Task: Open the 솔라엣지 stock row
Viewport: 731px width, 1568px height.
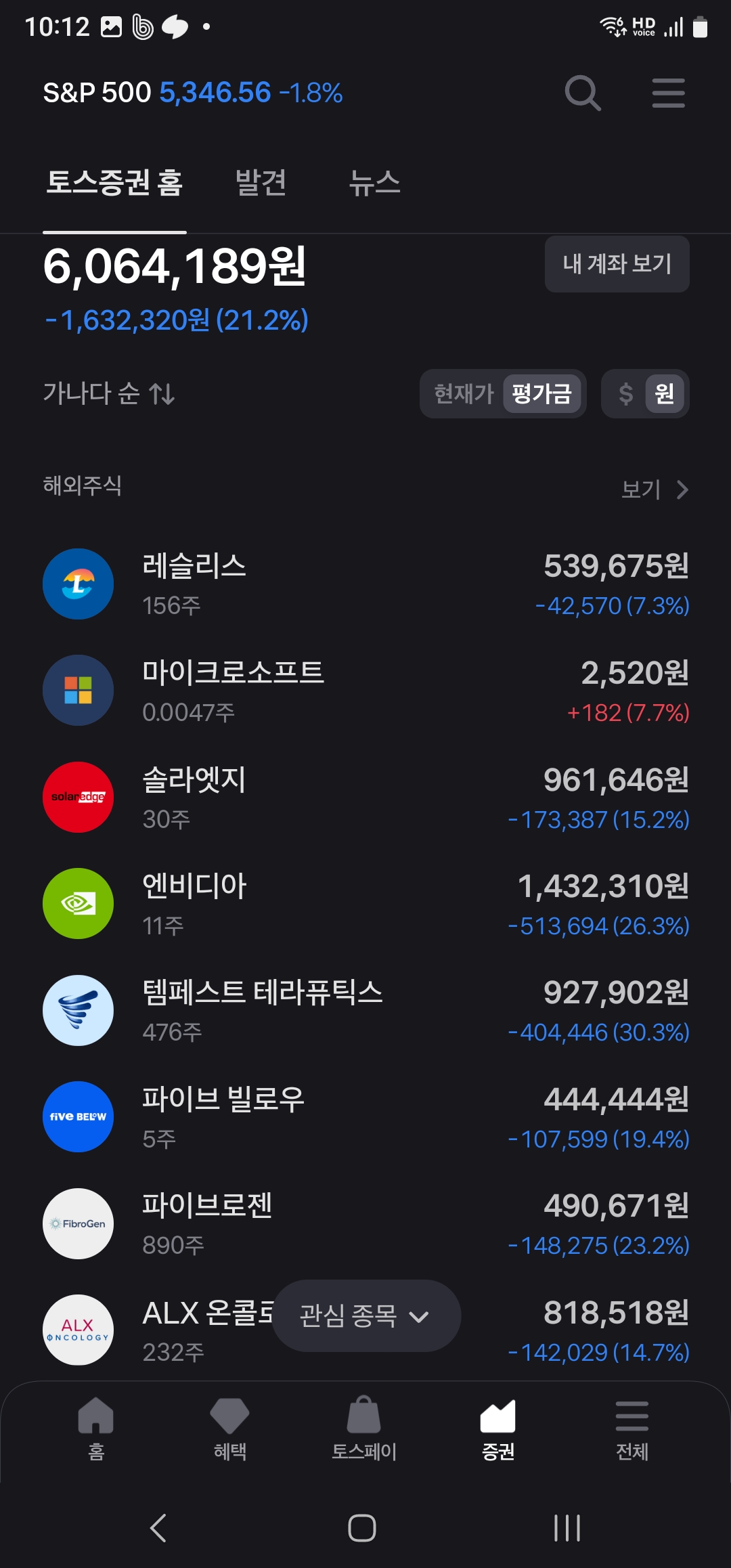Action: (365, 798)
